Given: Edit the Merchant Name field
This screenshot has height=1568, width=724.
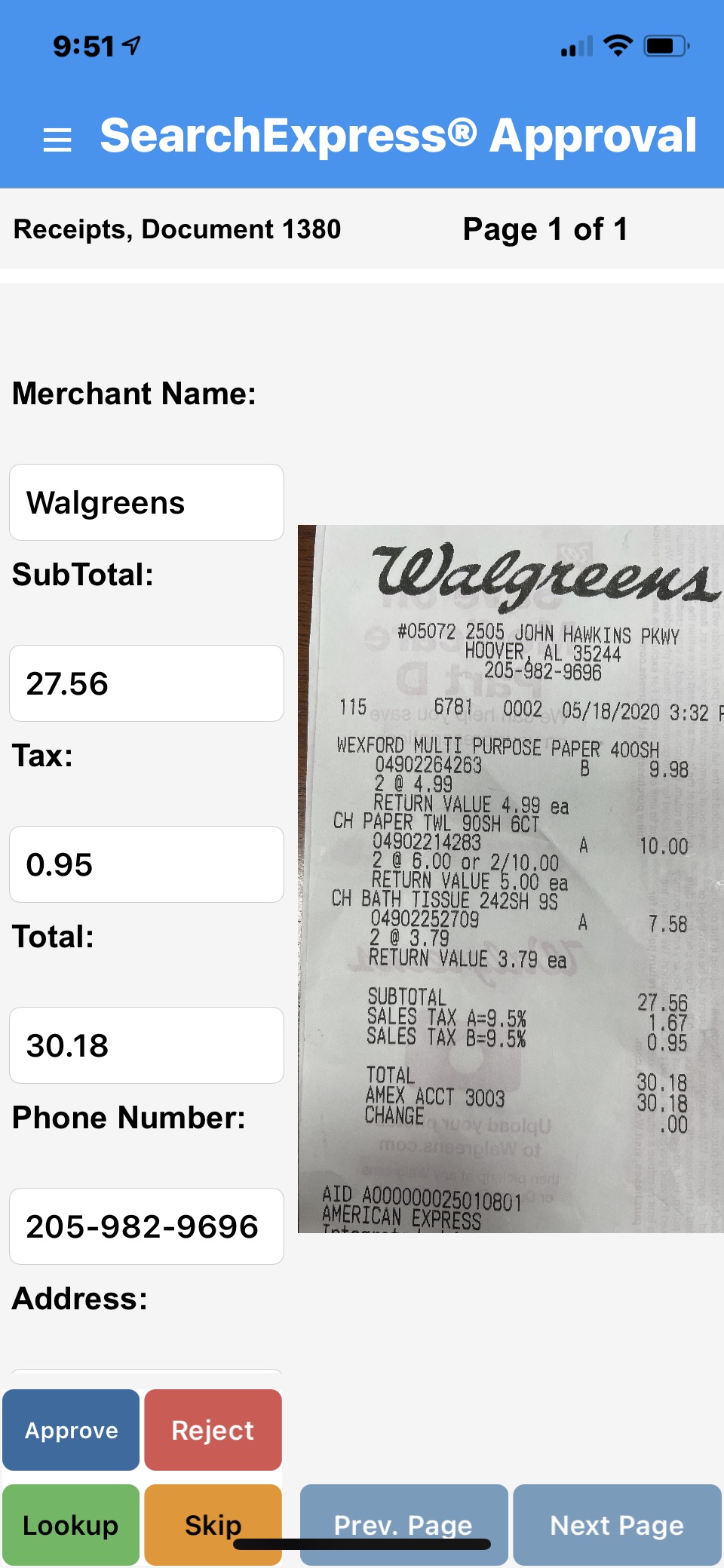Looking at the screenshot, I should pos(146,502).
